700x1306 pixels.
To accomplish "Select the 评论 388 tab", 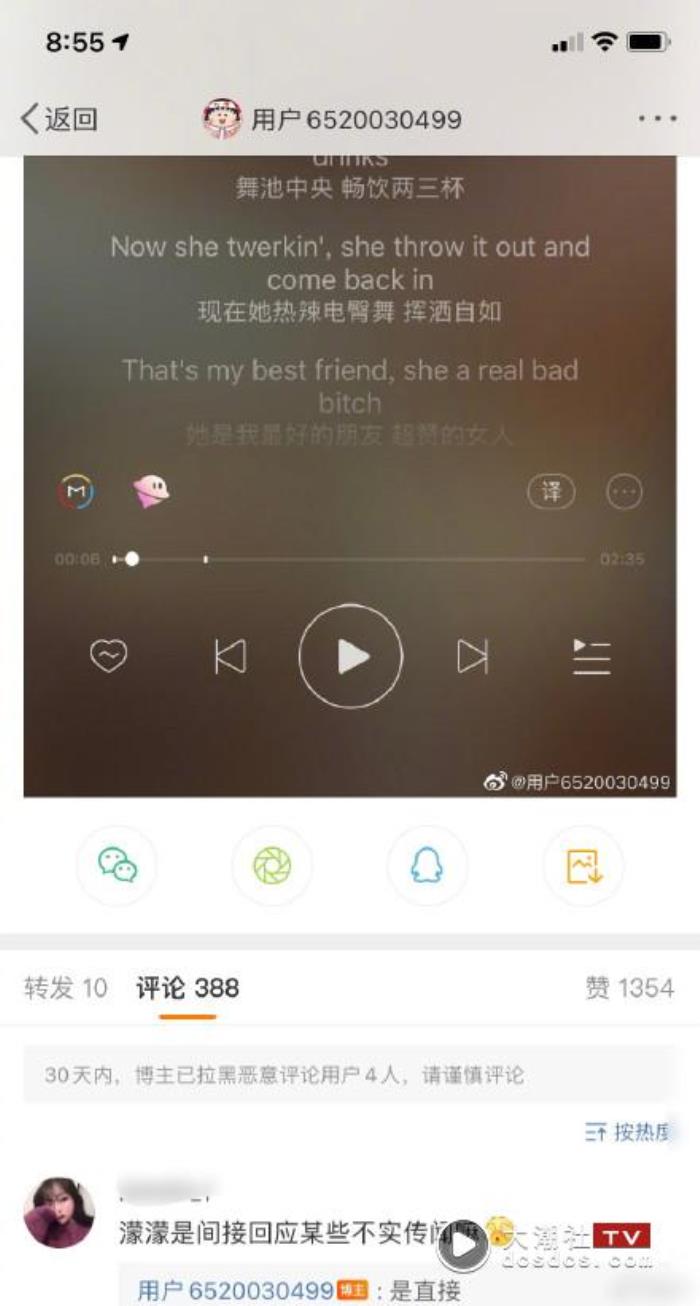I will pyautogui.click(x=187, y=989).
